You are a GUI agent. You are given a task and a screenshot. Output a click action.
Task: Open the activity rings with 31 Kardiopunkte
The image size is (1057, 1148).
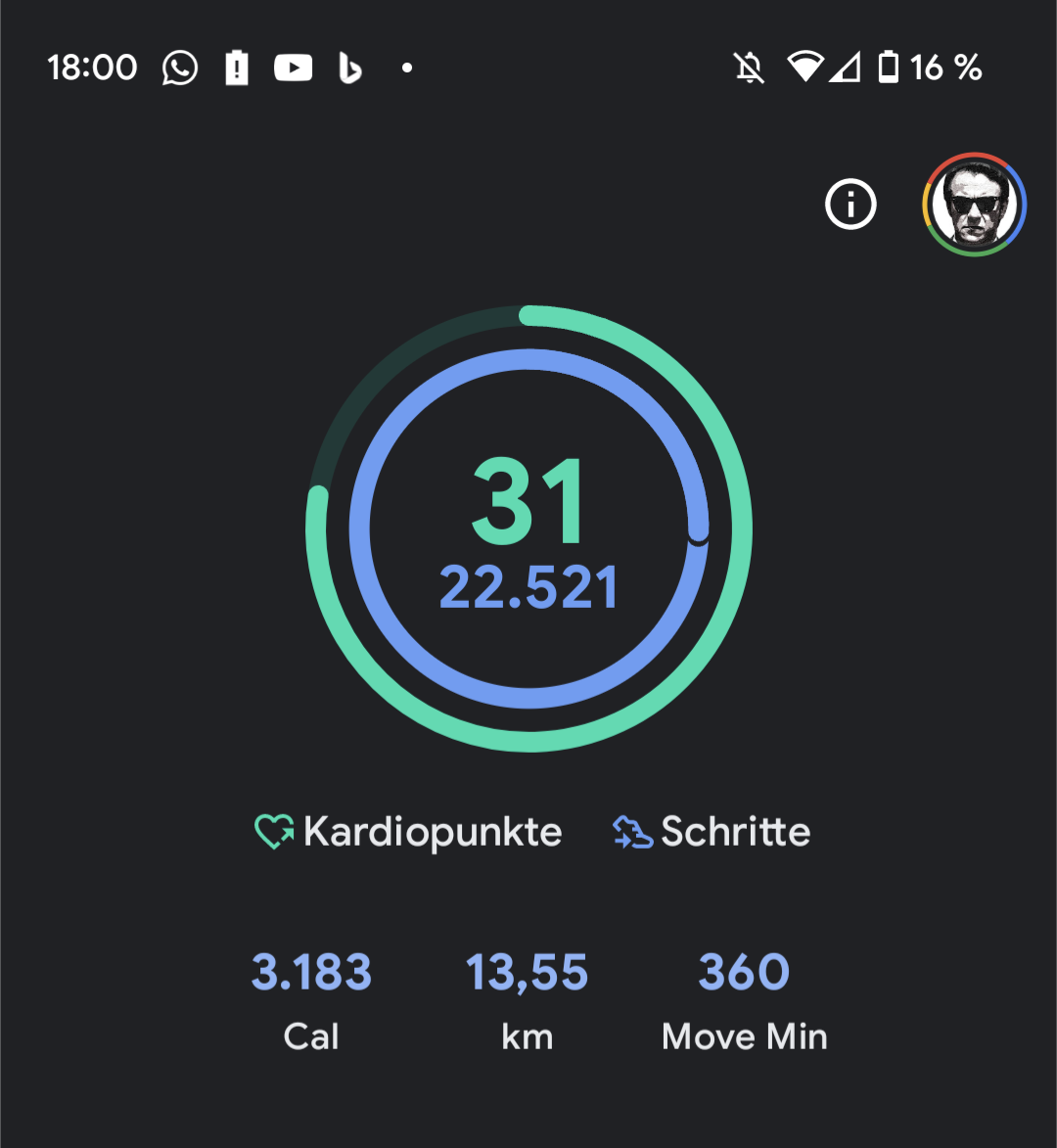[x=528, y=528]
